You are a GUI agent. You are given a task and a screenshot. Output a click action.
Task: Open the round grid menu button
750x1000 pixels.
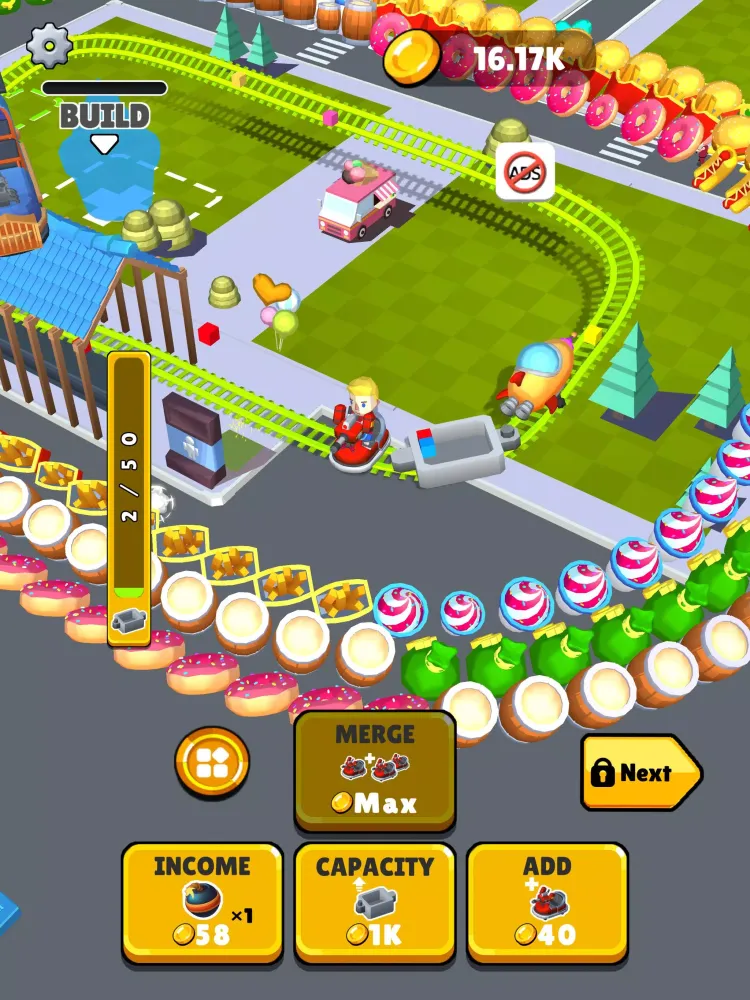pyautogui.click(x=212, y=762)
